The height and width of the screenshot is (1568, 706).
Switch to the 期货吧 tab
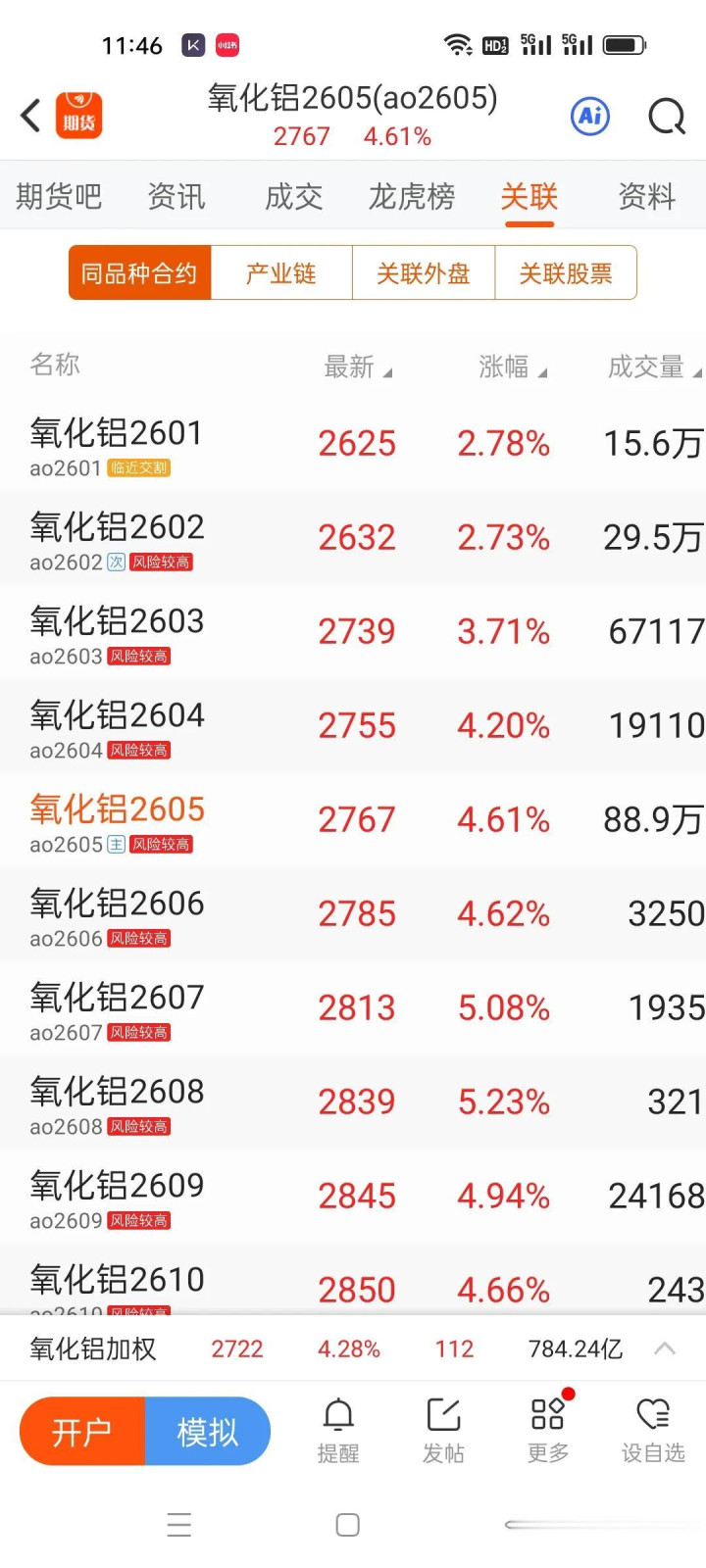coord(59,196)
